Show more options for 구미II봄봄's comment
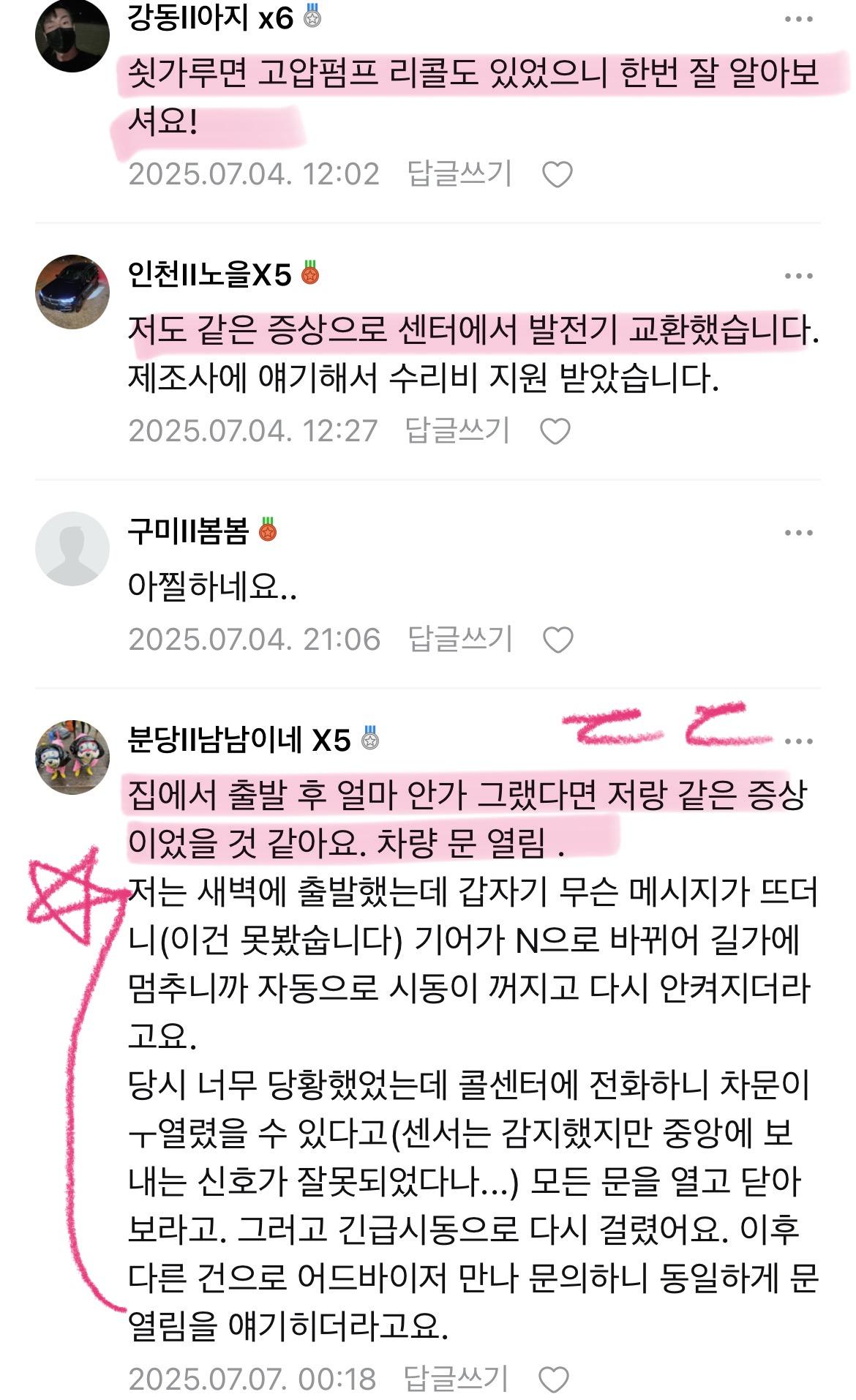Viewport: 856px width, 1400px height. [798, 533]
